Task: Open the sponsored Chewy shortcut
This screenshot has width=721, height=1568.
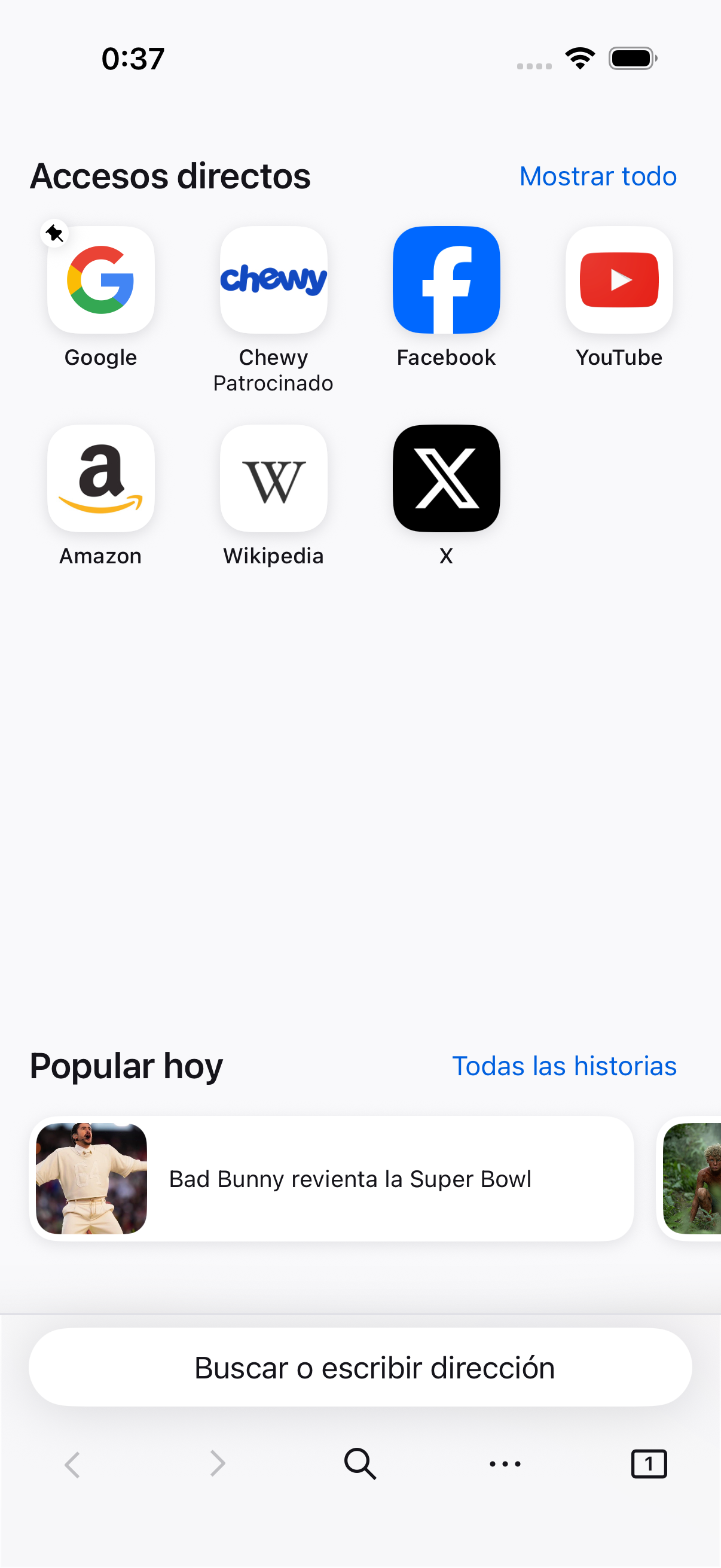Action: (273, 280)
